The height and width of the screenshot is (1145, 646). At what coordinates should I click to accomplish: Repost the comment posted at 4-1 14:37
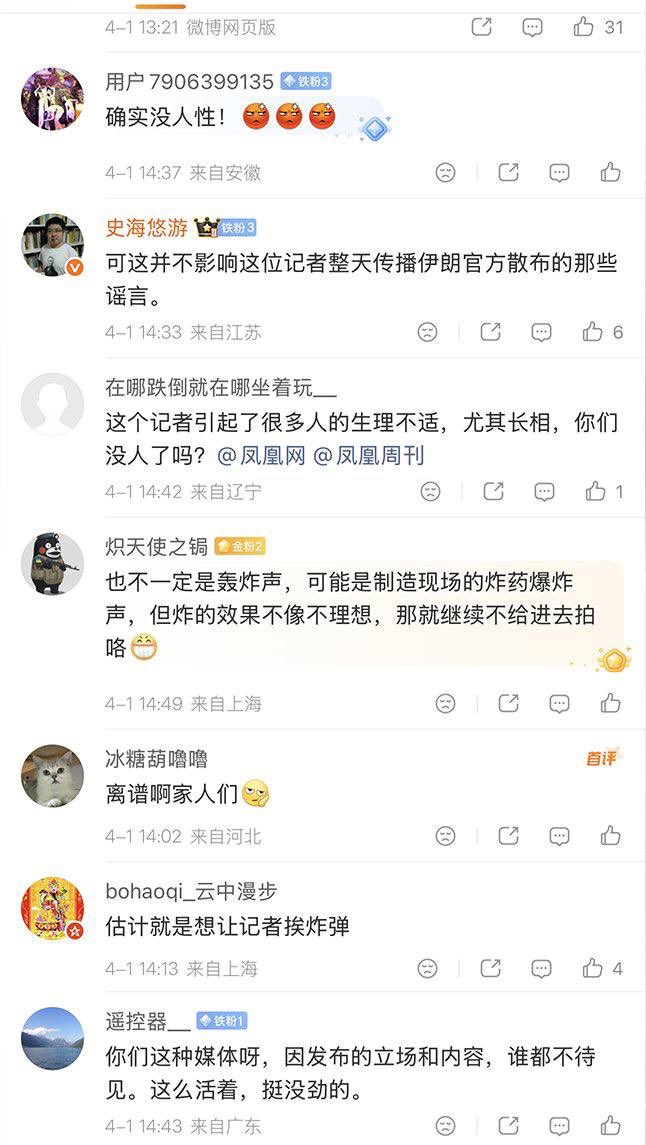tap(508, 172)
